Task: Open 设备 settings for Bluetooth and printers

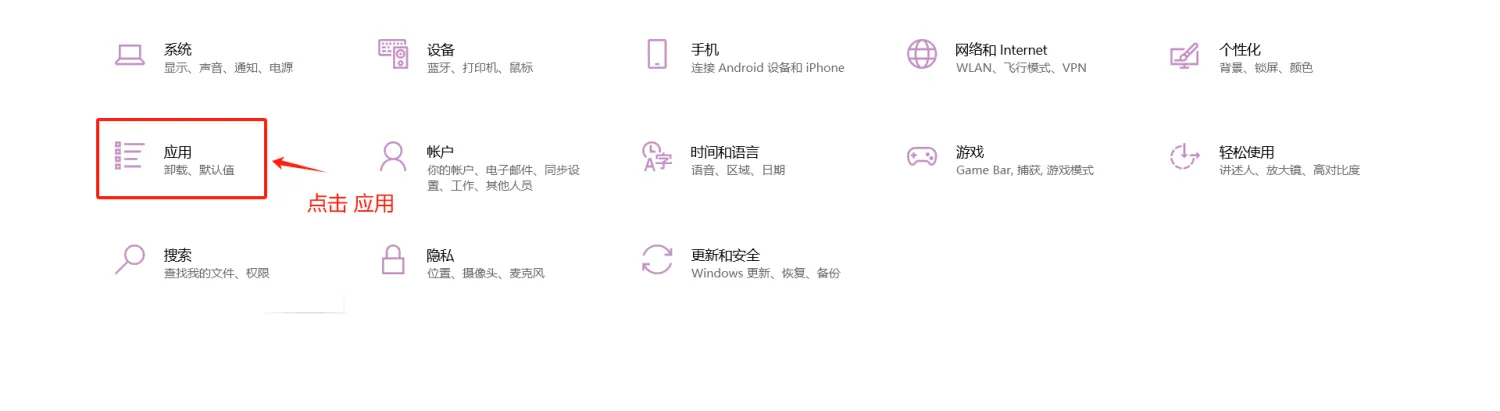Action: 440,50
